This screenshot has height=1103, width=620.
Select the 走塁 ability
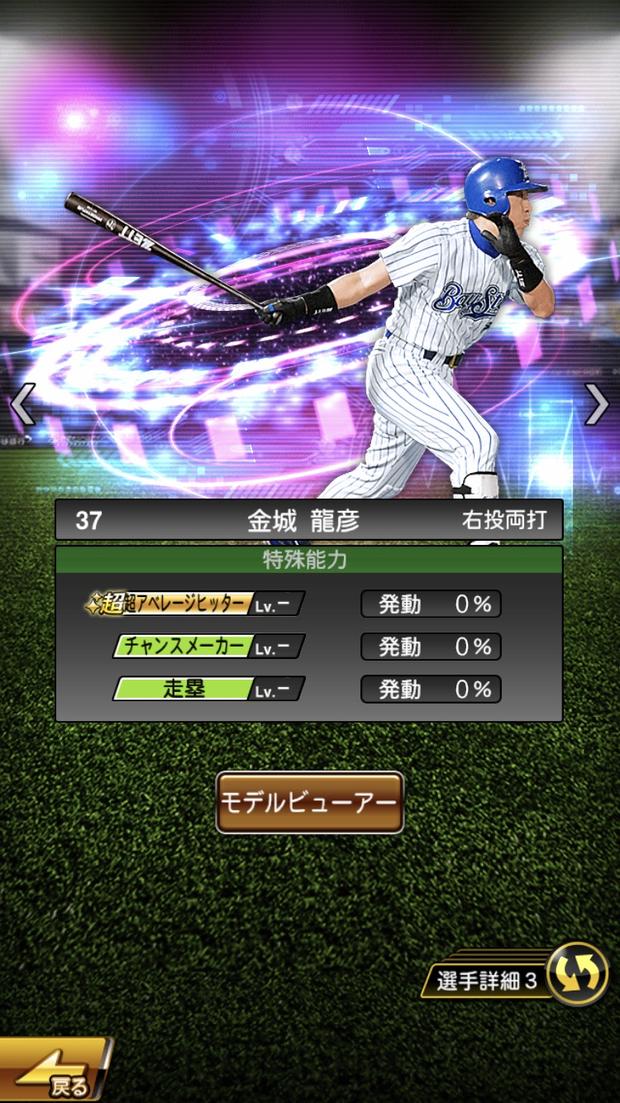tap(207, 689)
